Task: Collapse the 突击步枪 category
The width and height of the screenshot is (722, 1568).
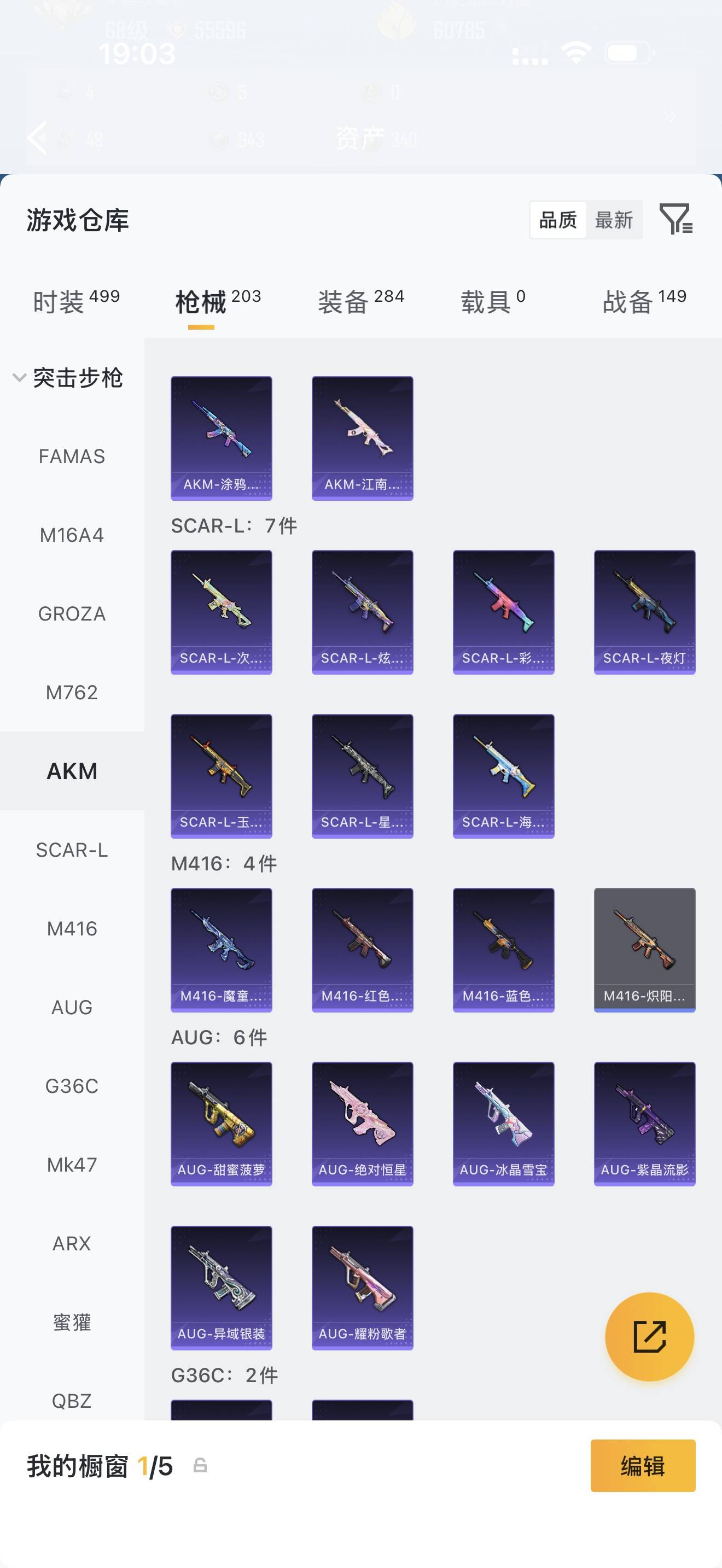Action: click(68, 378)
